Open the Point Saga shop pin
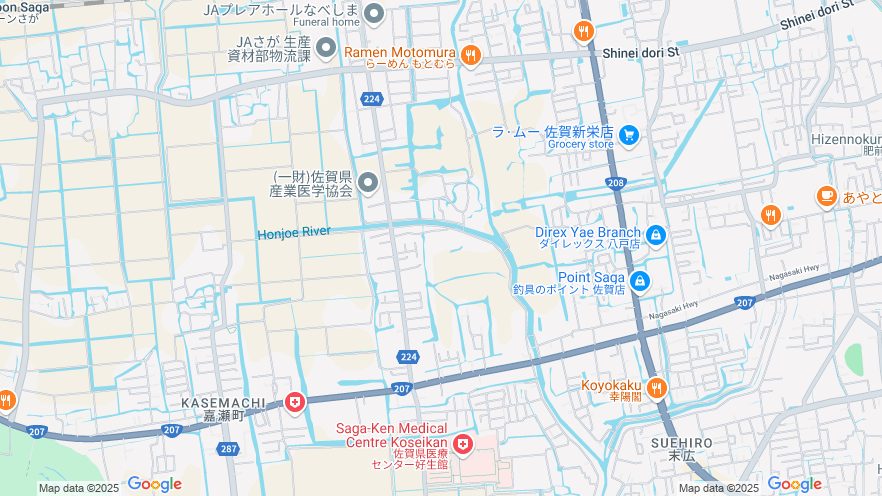 coord(640,281)
